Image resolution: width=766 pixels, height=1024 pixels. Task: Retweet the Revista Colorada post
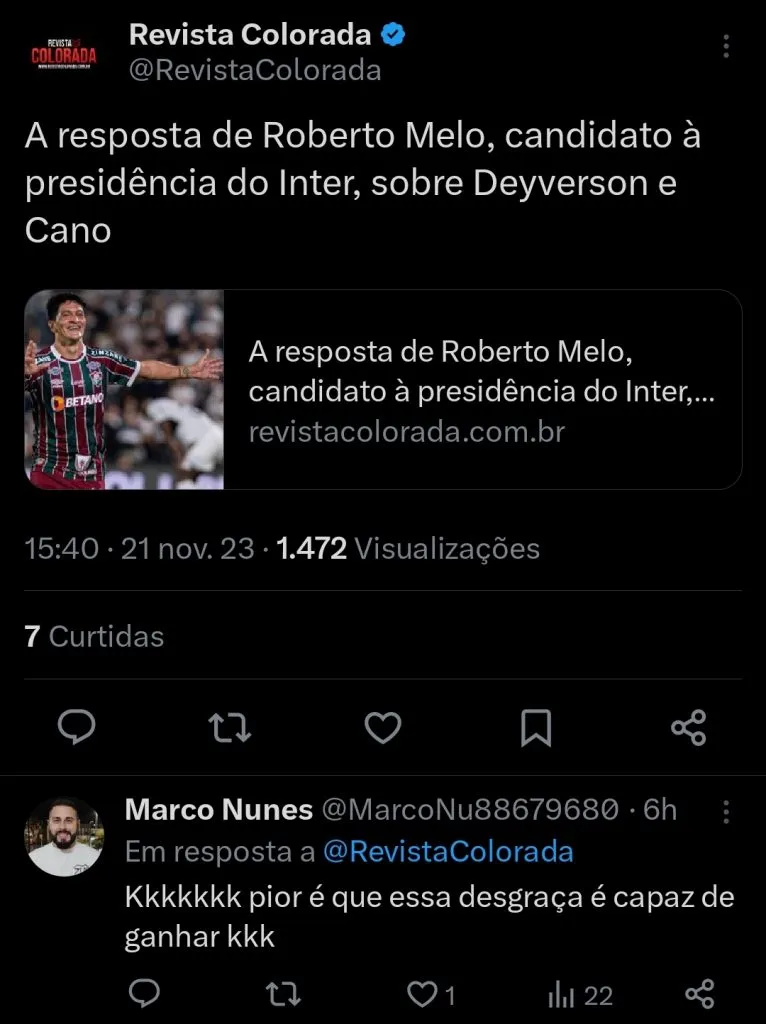[x=230, y=728]
